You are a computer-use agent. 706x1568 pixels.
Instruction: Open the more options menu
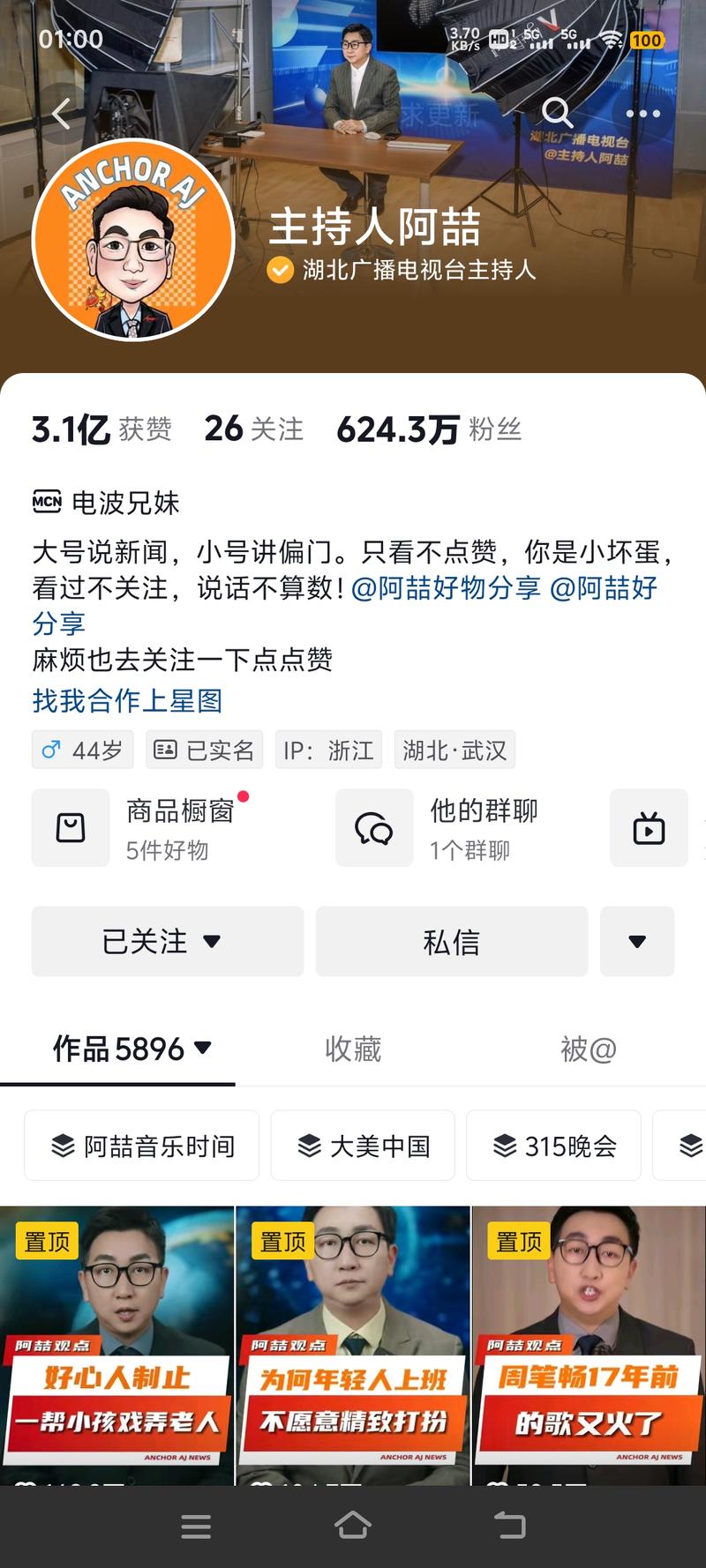(642, 113)
